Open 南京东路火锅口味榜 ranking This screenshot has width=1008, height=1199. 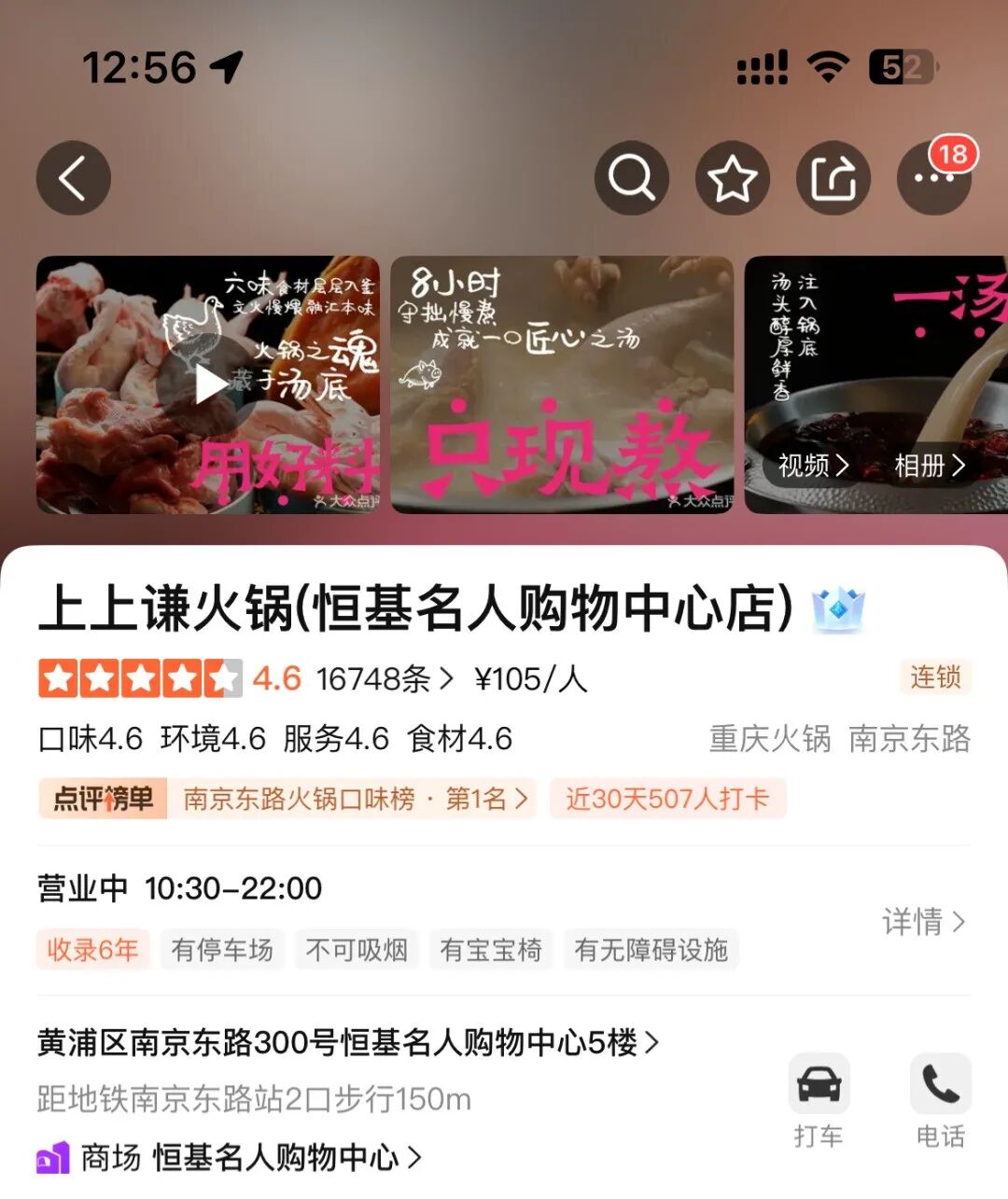355,799
